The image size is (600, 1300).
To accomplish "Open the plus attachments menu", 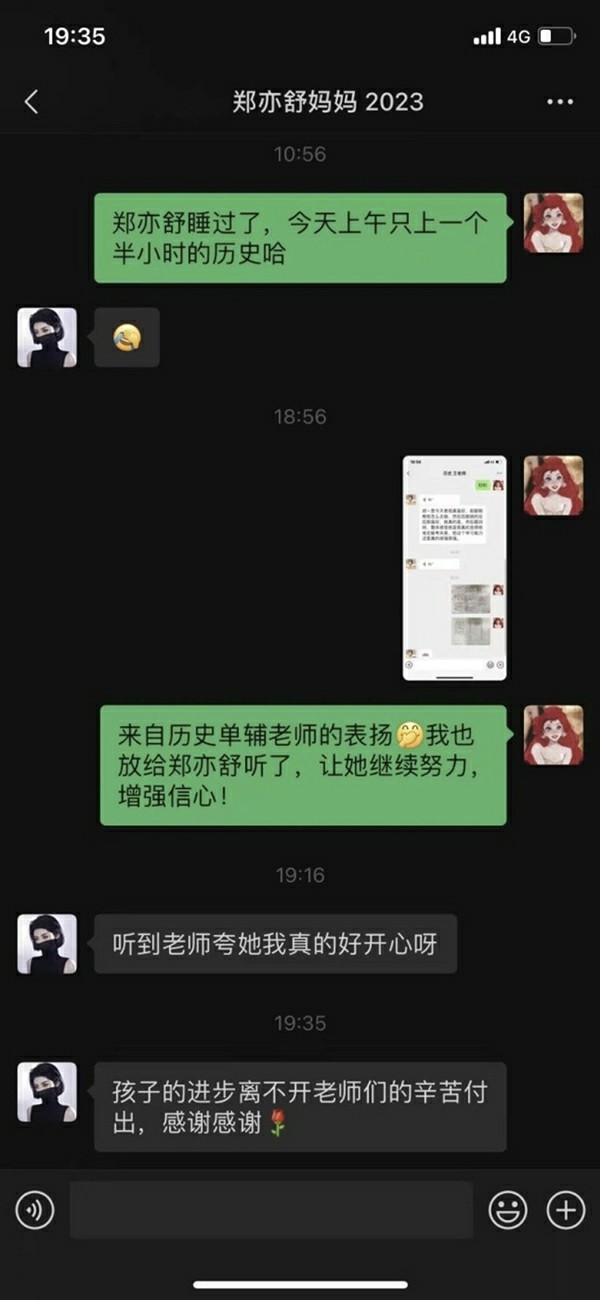I will pyautogui.click(x=565, y=1211).
